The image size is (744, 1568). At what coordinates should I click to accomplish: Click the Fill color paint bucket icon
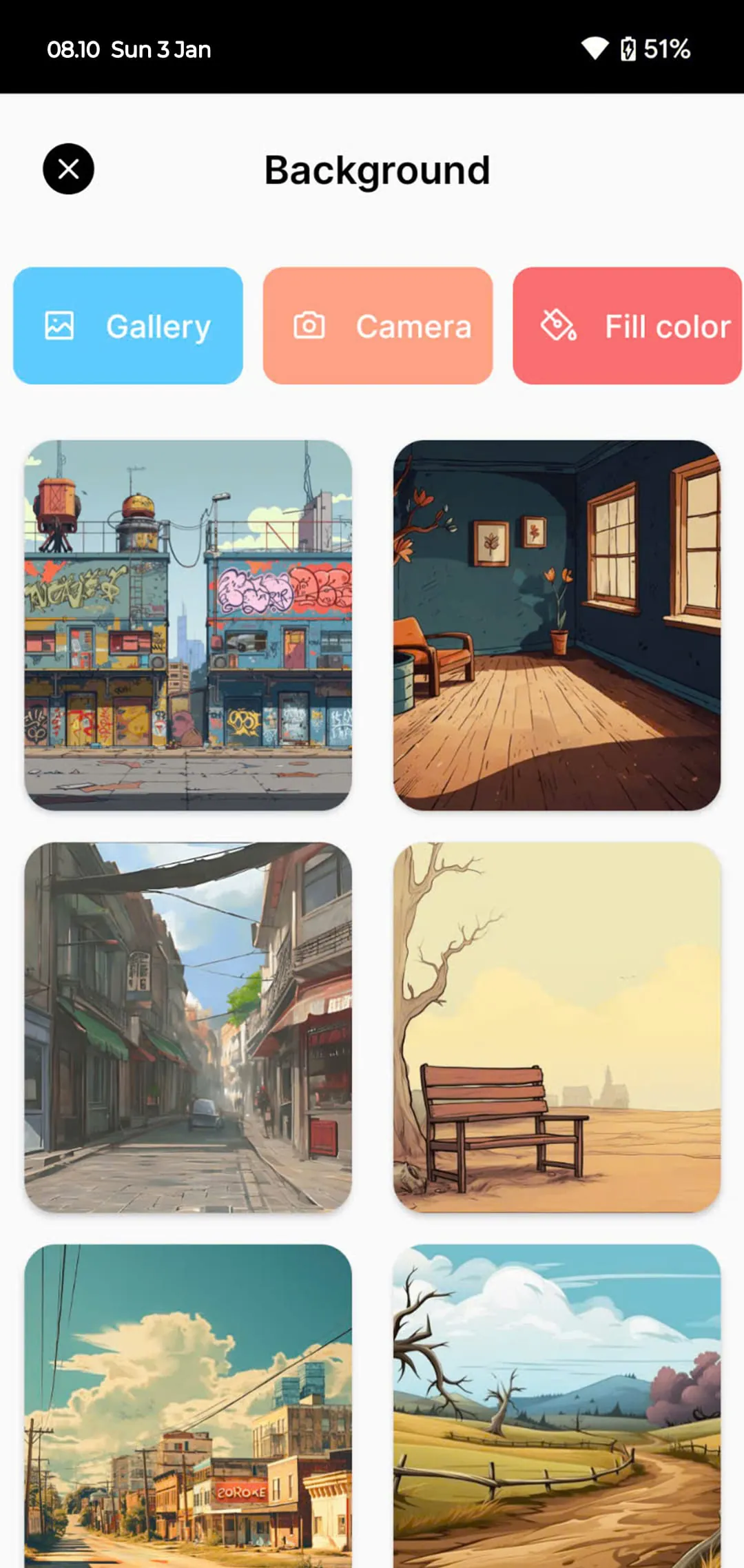coord(557,325)
